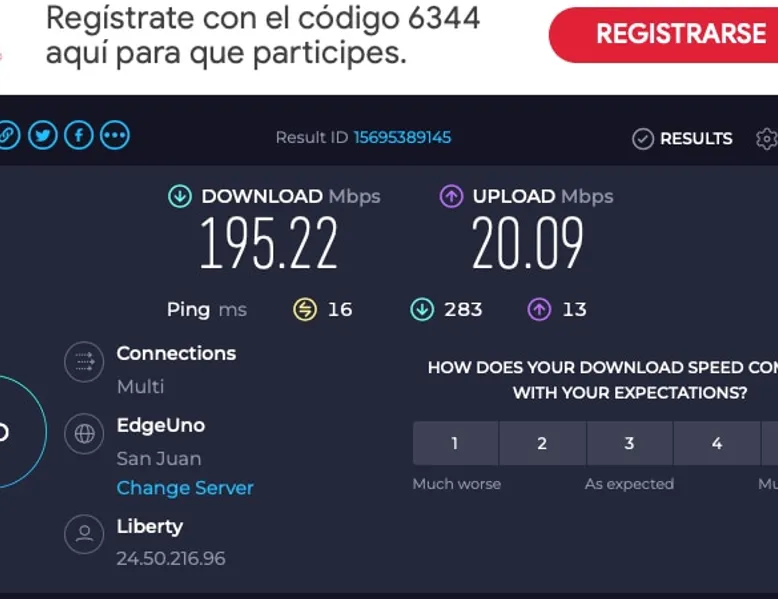Rate download speed as 4

[716, 443]
